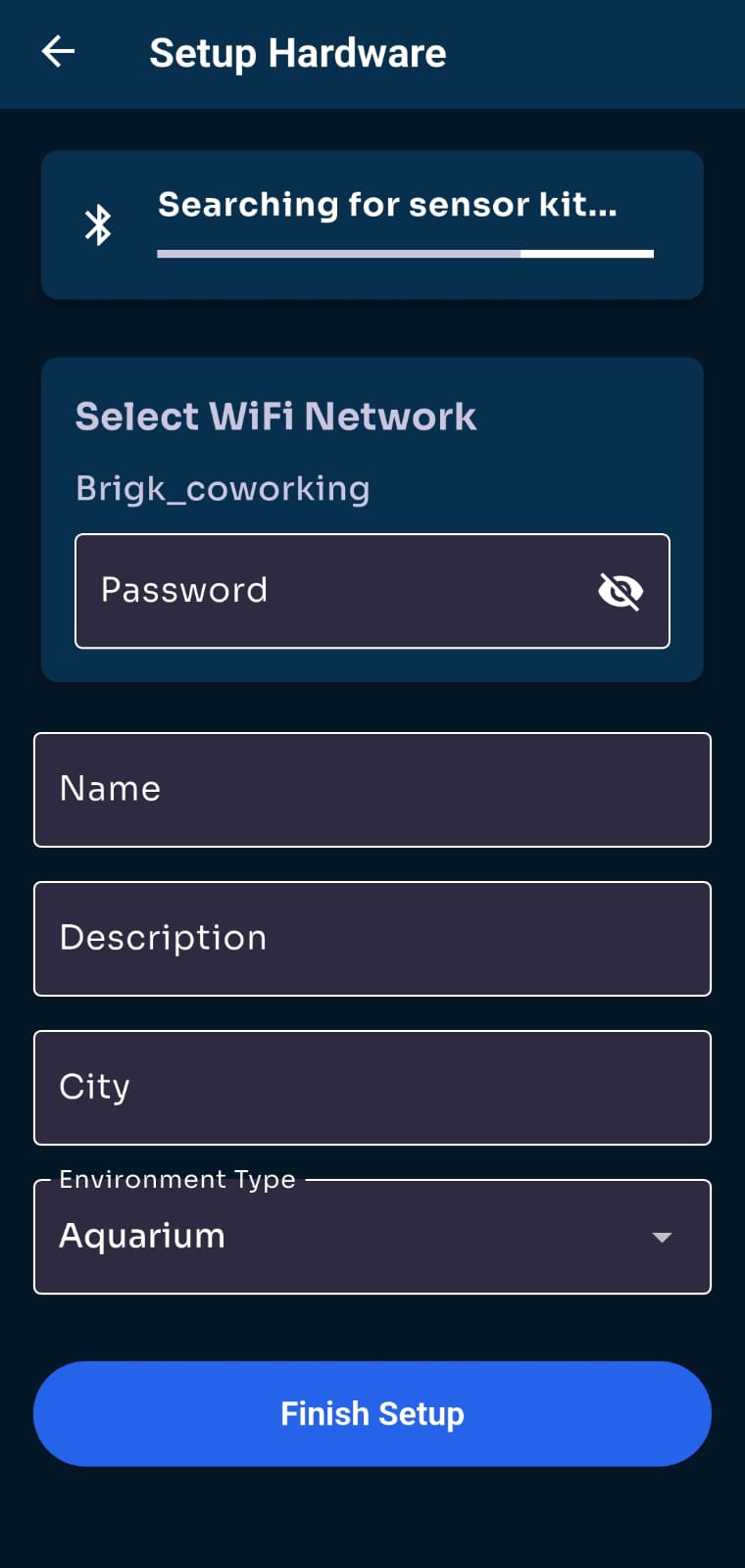Select the Description text field
This screenshot has width=745, height=1568.
pyautogui.click(x=372, y=939)
